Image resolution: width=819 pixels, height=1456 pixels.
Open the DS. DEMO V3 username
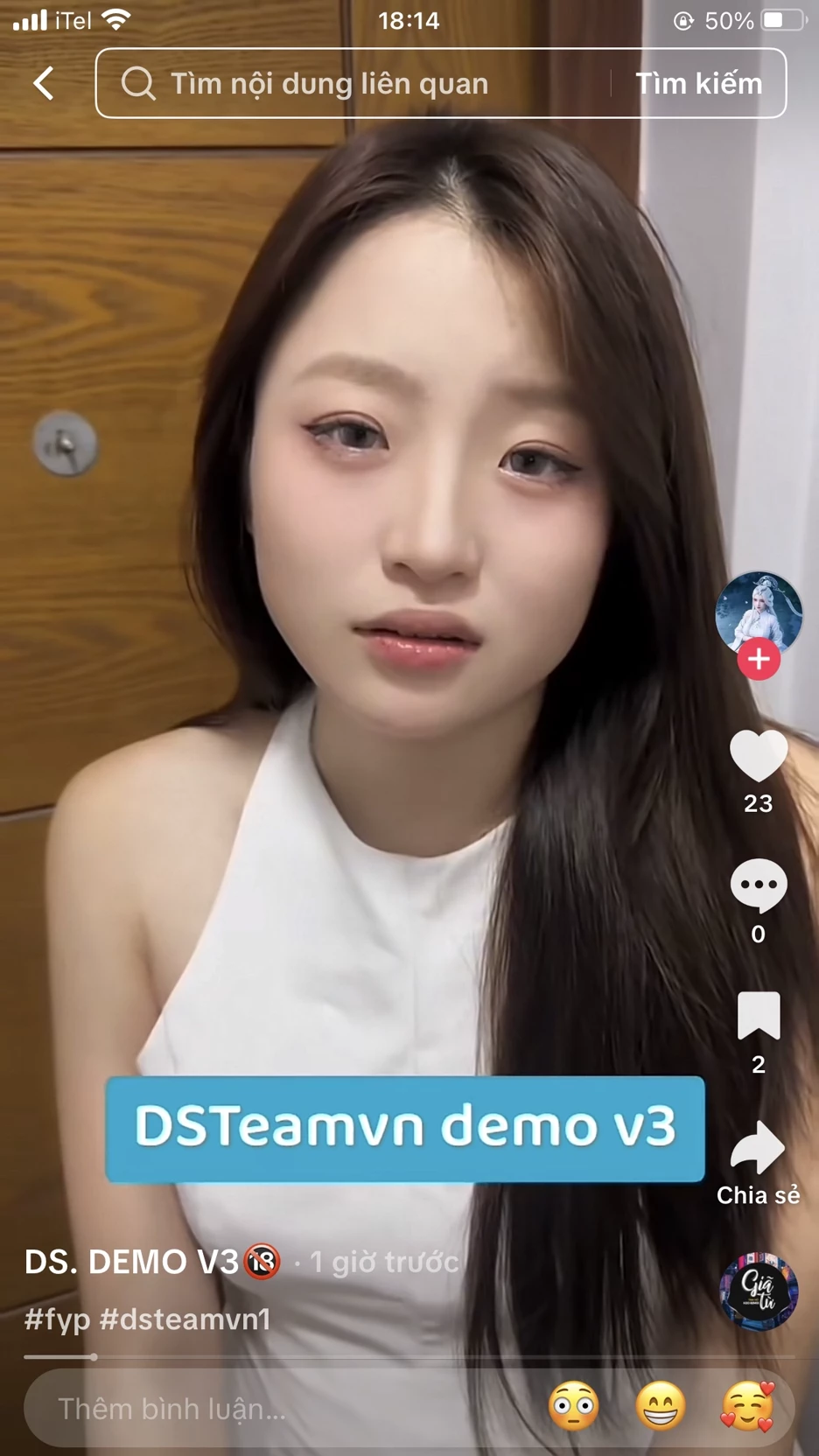click(131, 1262)
